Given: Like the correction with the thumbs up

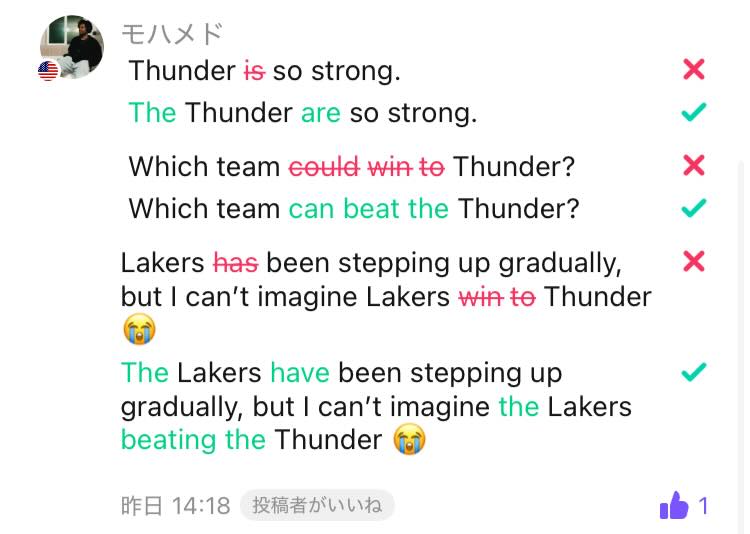Looking at the screenshot, I should click(675, 505).
